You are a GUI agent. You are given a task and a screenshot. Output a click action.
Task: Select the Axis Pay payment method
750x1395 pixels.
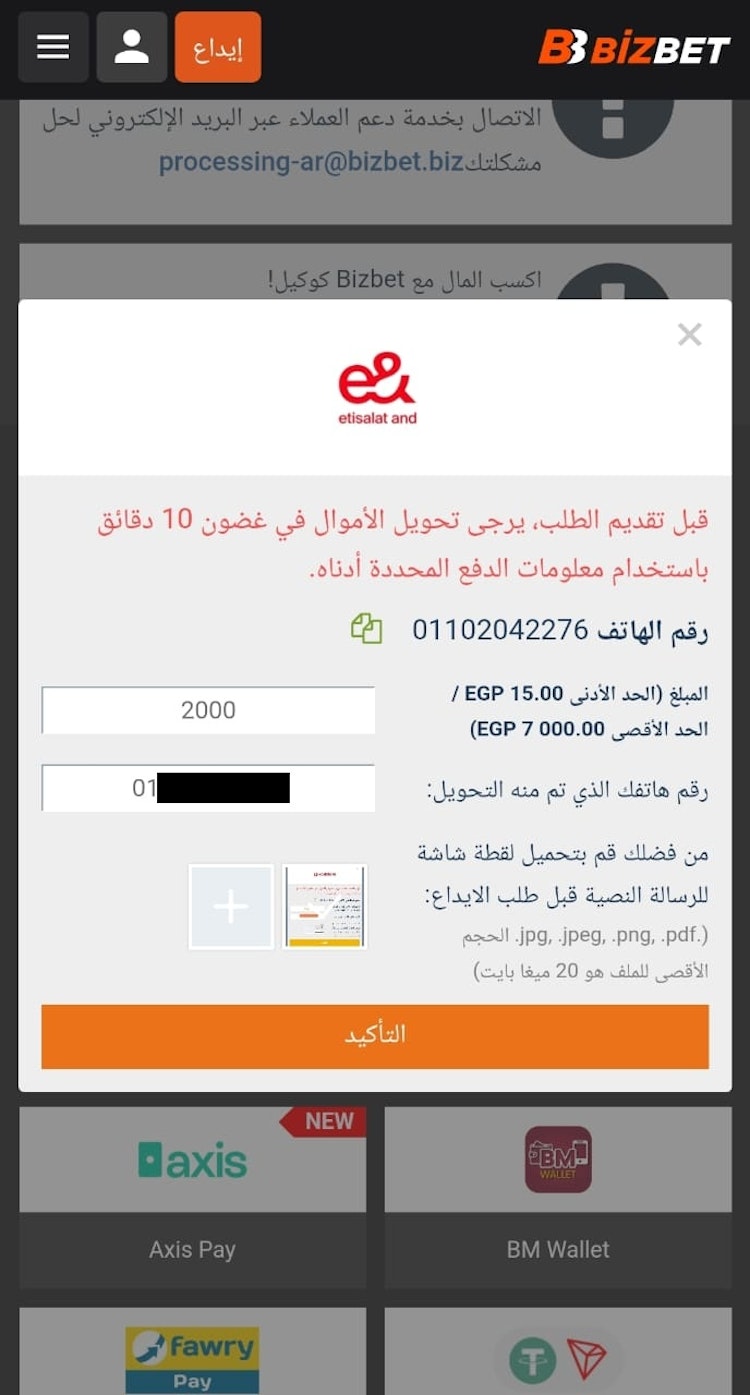192,1196
